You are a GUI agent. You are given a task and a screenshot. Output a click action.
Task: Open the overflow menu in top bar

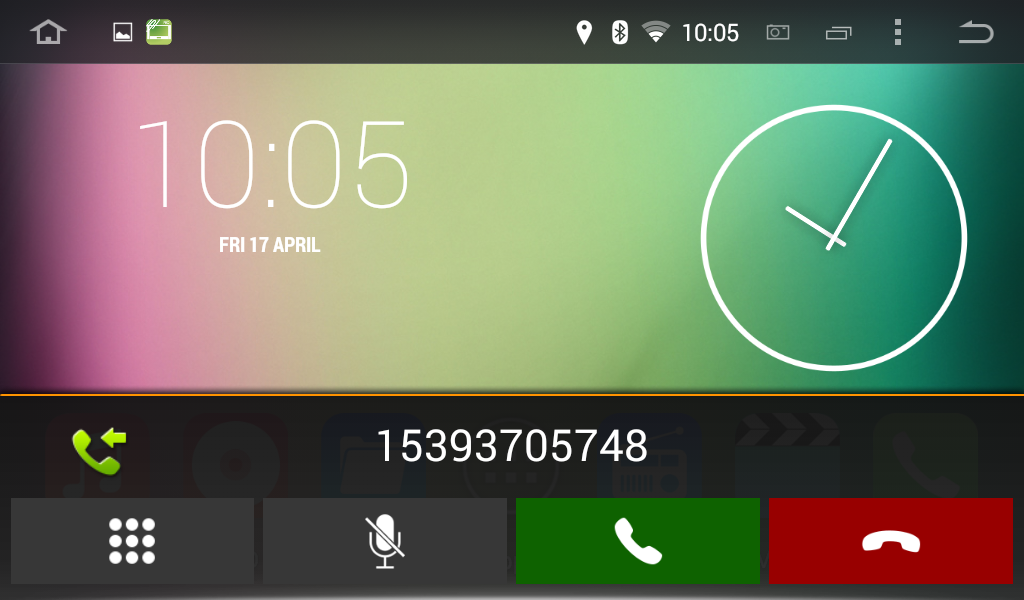[x=897, y=32]
